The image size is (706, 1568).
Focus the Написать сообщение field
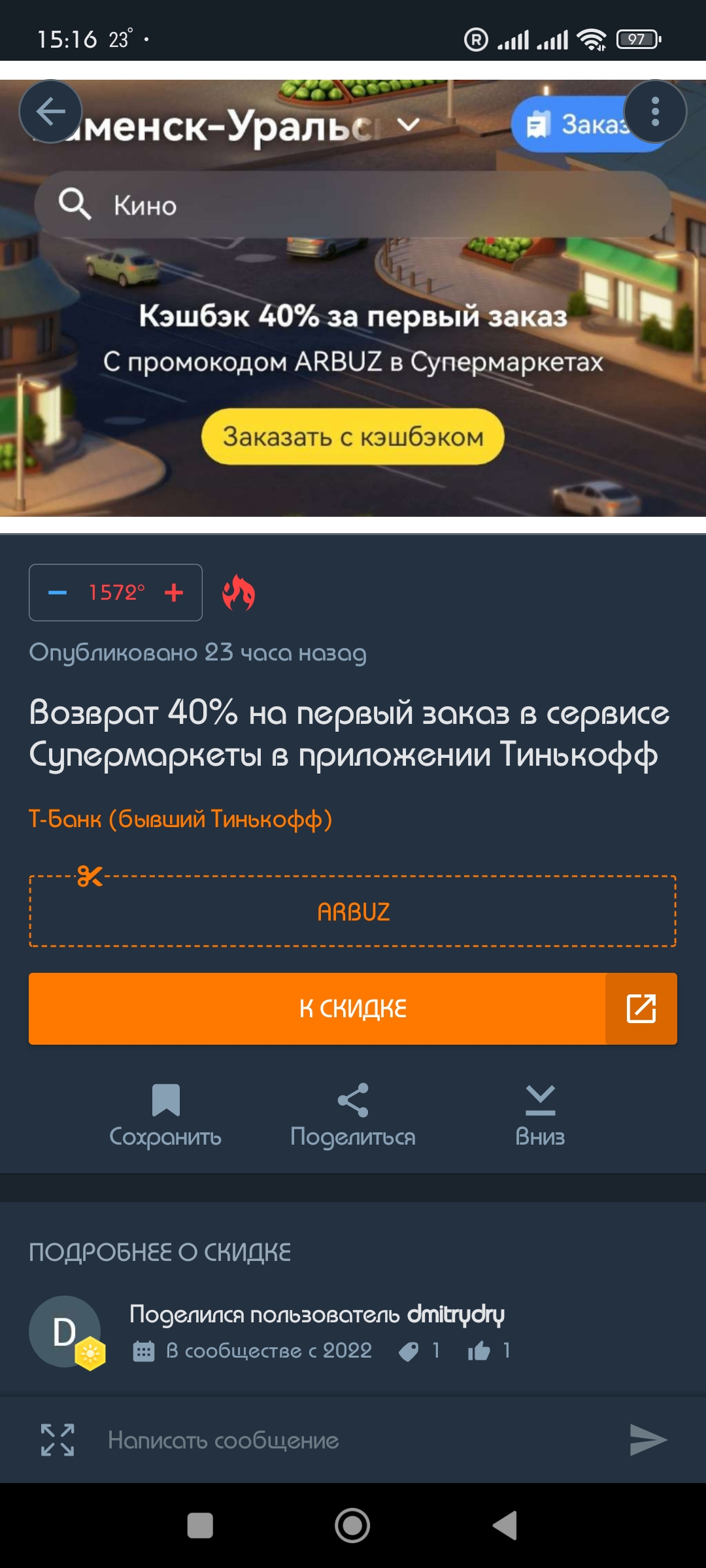point(353,1440)
